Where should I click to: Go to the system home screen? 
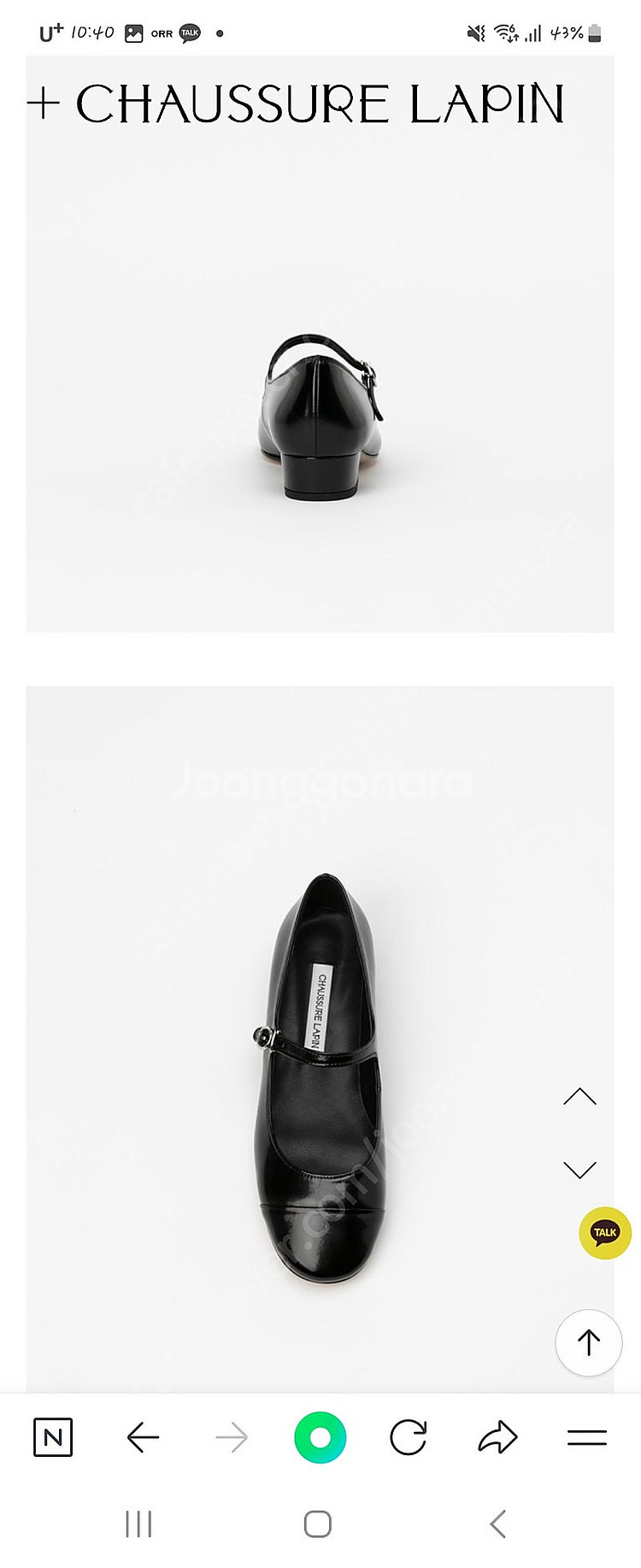318,1524
